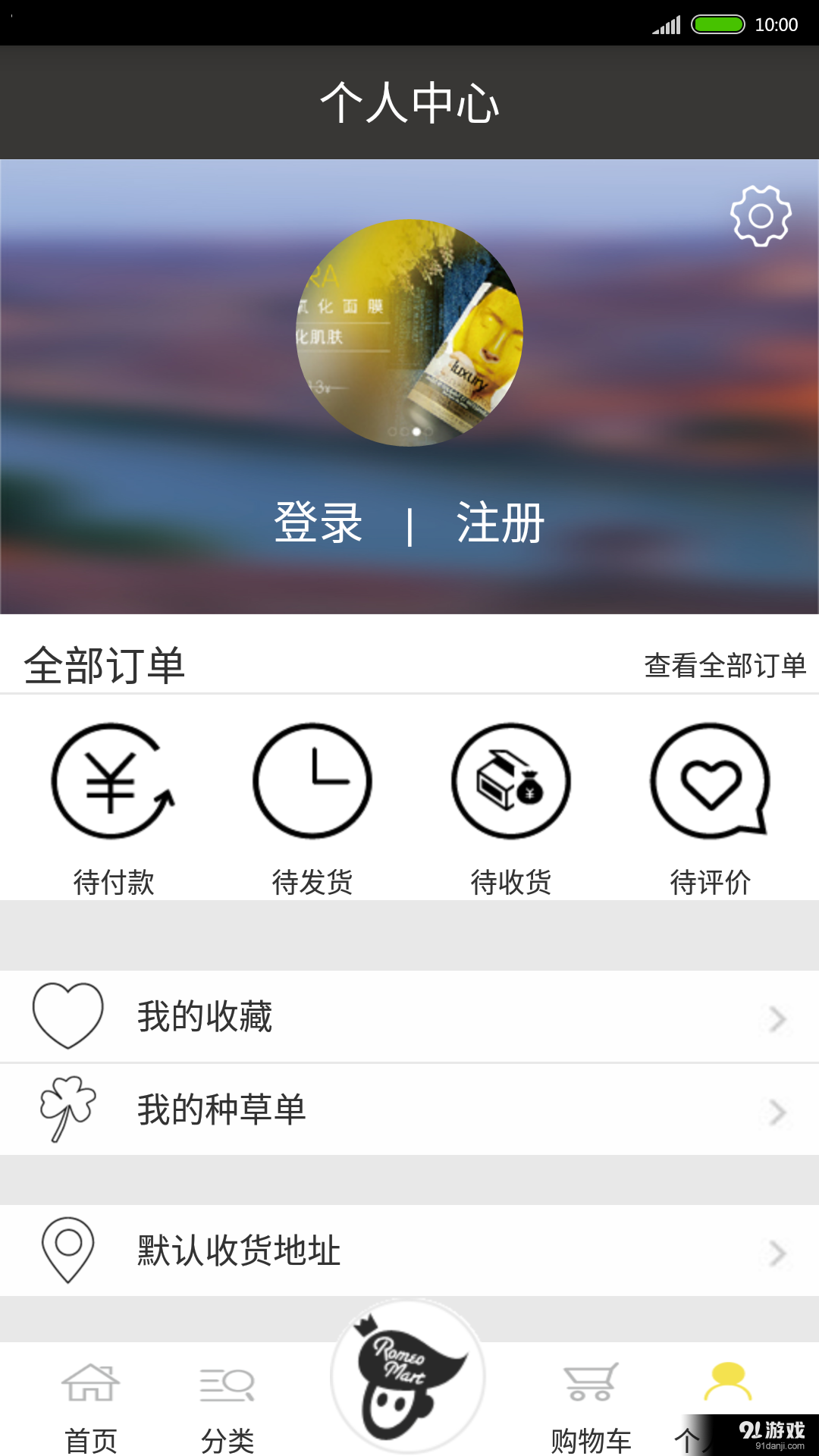The height and width of the screenshot is (1456, 819).
Task: Tap 登录 to sign in
Action: 318,523
